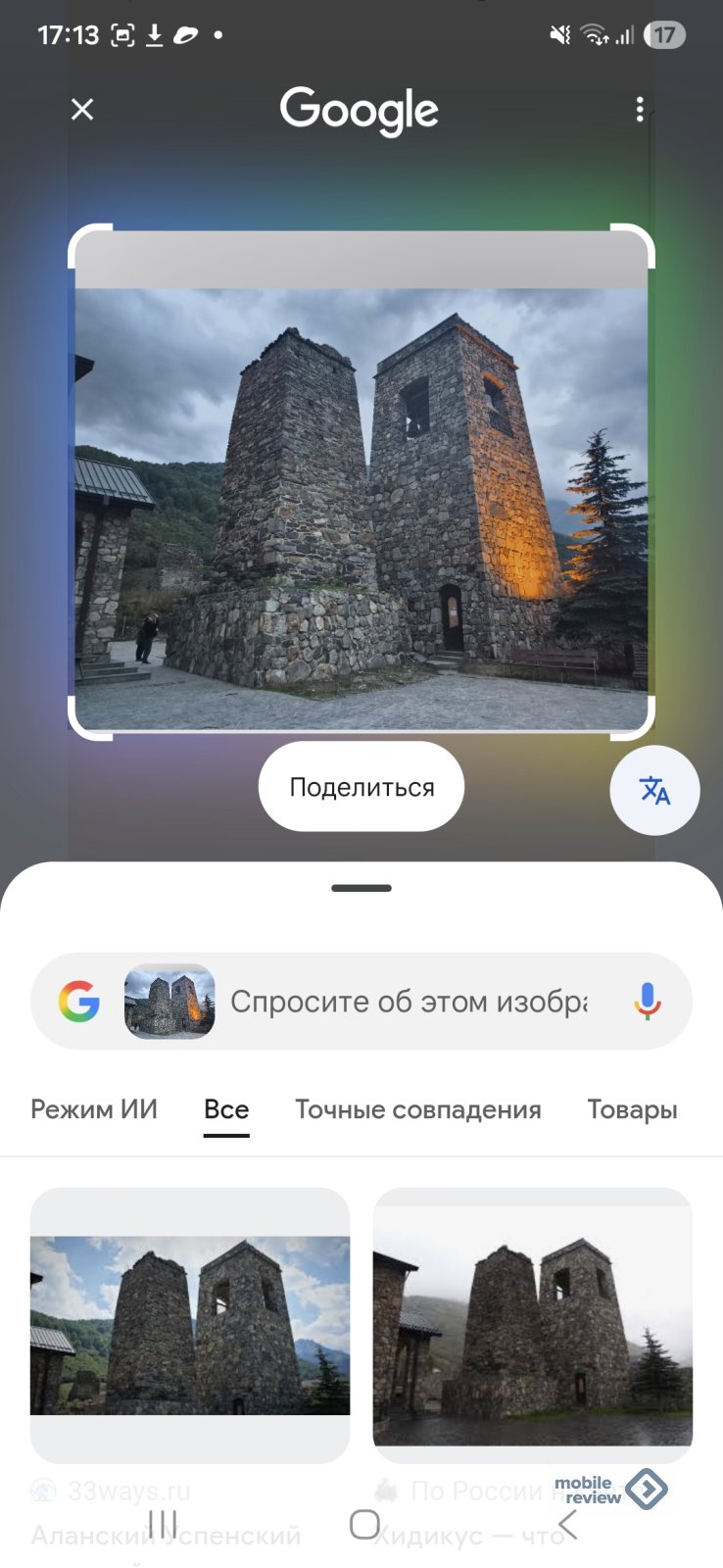Select the Все tab
This screenshot has width=723, height=1568.
click(x=226, y=1109)
